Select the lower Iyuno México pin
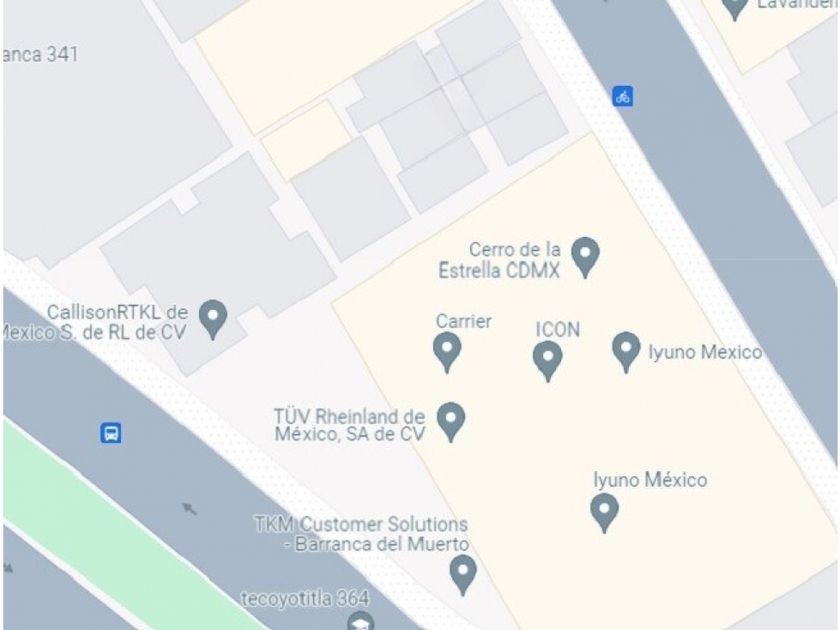840x630 pixels. pos(604,513)
